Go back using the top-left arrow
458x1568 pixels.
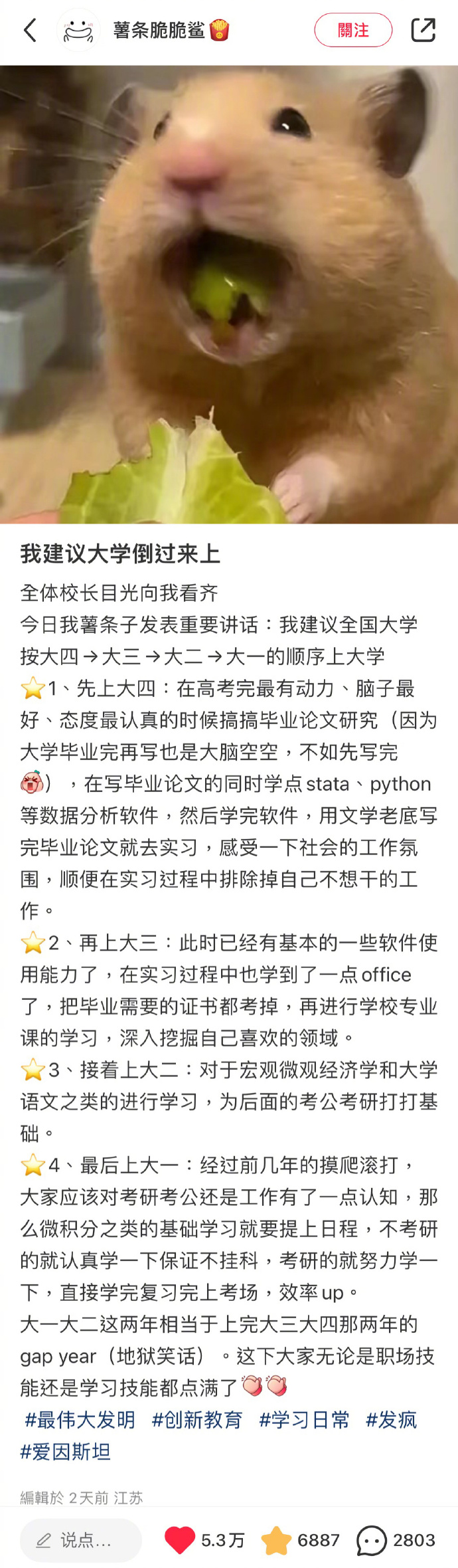30,30
